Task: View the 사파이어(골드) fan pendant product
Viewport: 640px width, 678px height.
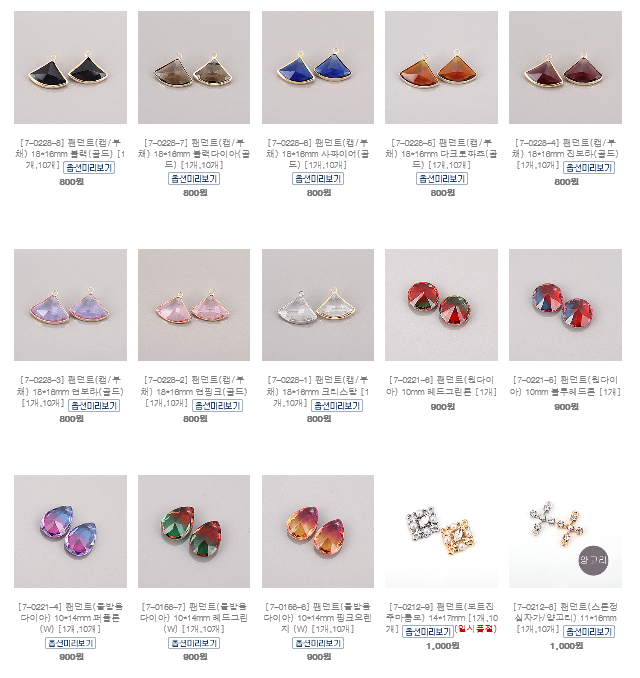Action: pos(318,67)
